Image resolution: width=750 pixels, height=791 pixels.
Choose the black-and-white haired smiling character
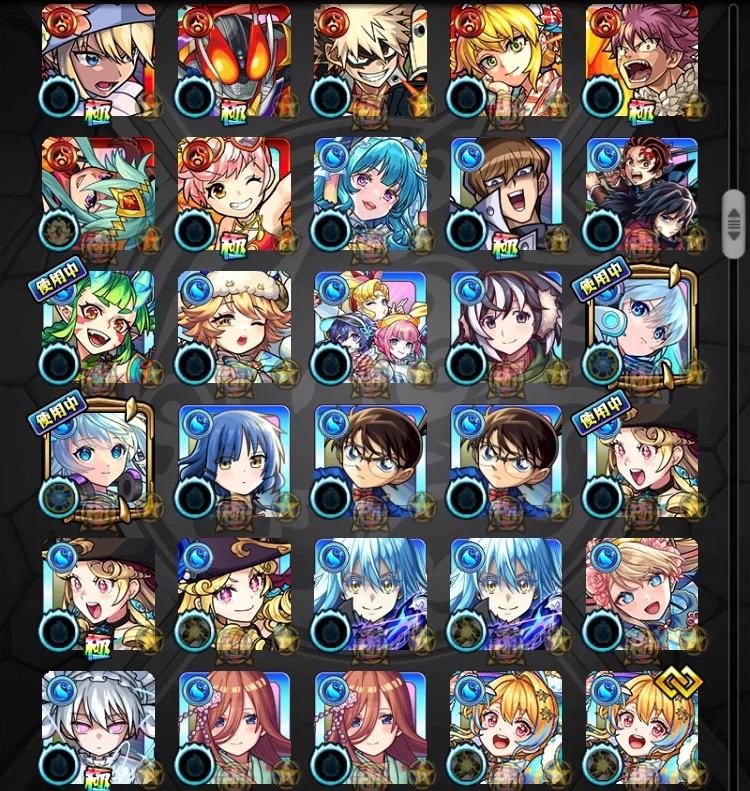506,327
